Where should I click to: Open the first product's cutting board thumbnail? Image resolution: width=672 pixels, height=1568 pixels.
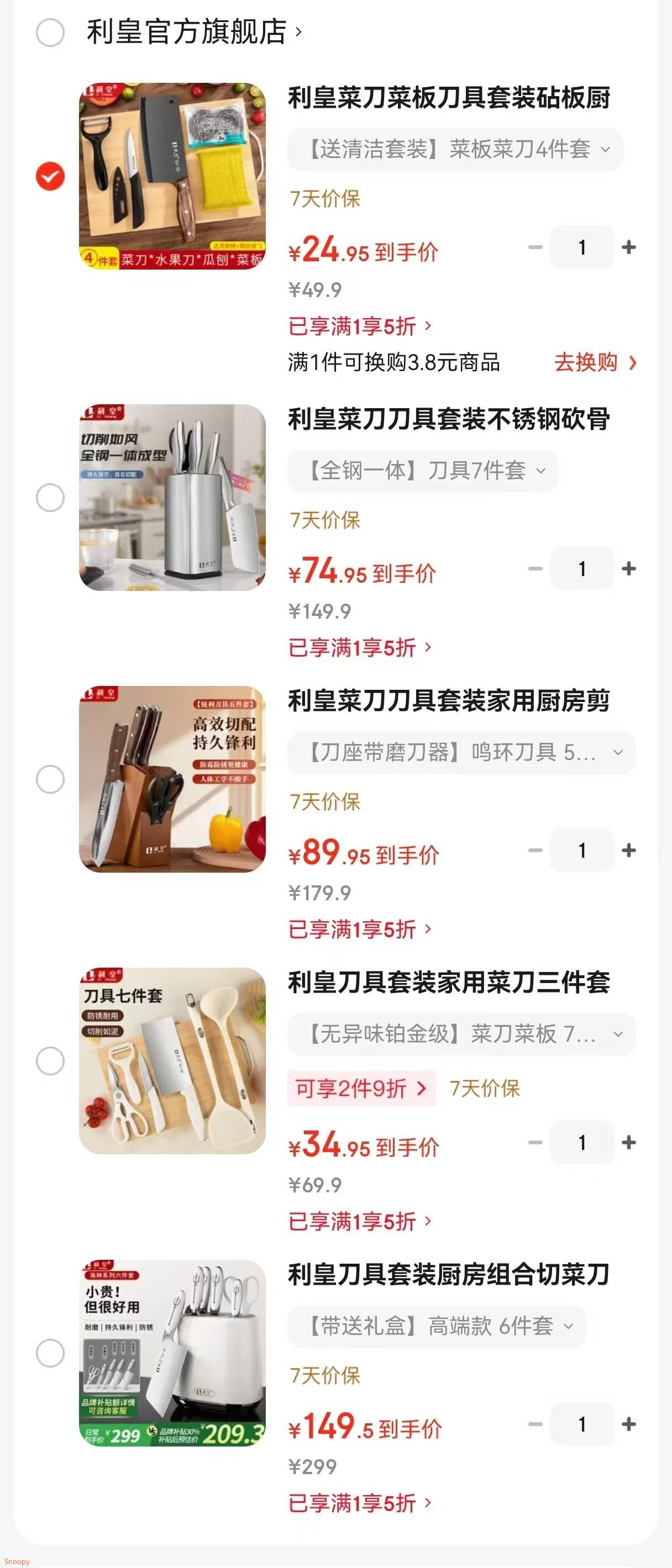click(172, 177)
